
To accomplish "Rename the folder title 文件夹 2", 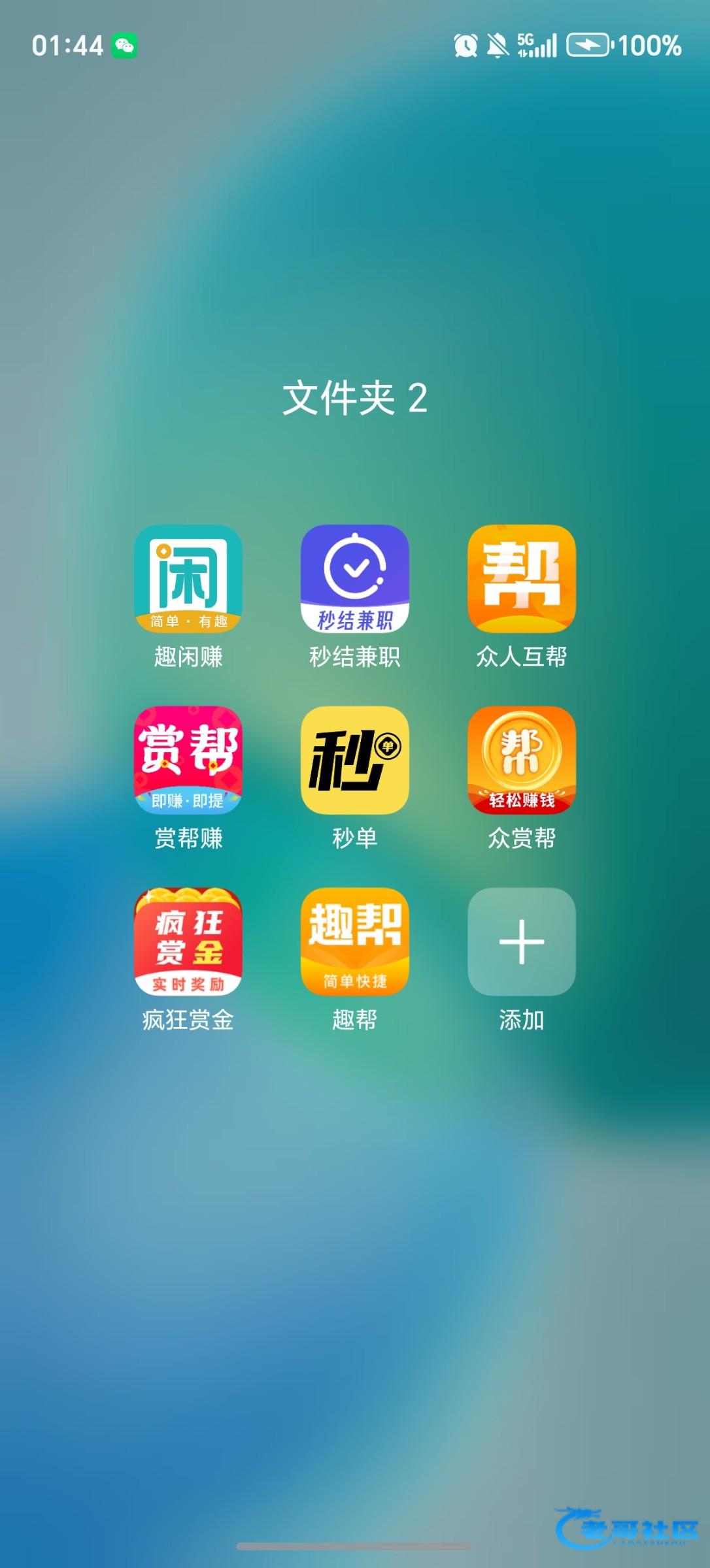I will 354,398.
